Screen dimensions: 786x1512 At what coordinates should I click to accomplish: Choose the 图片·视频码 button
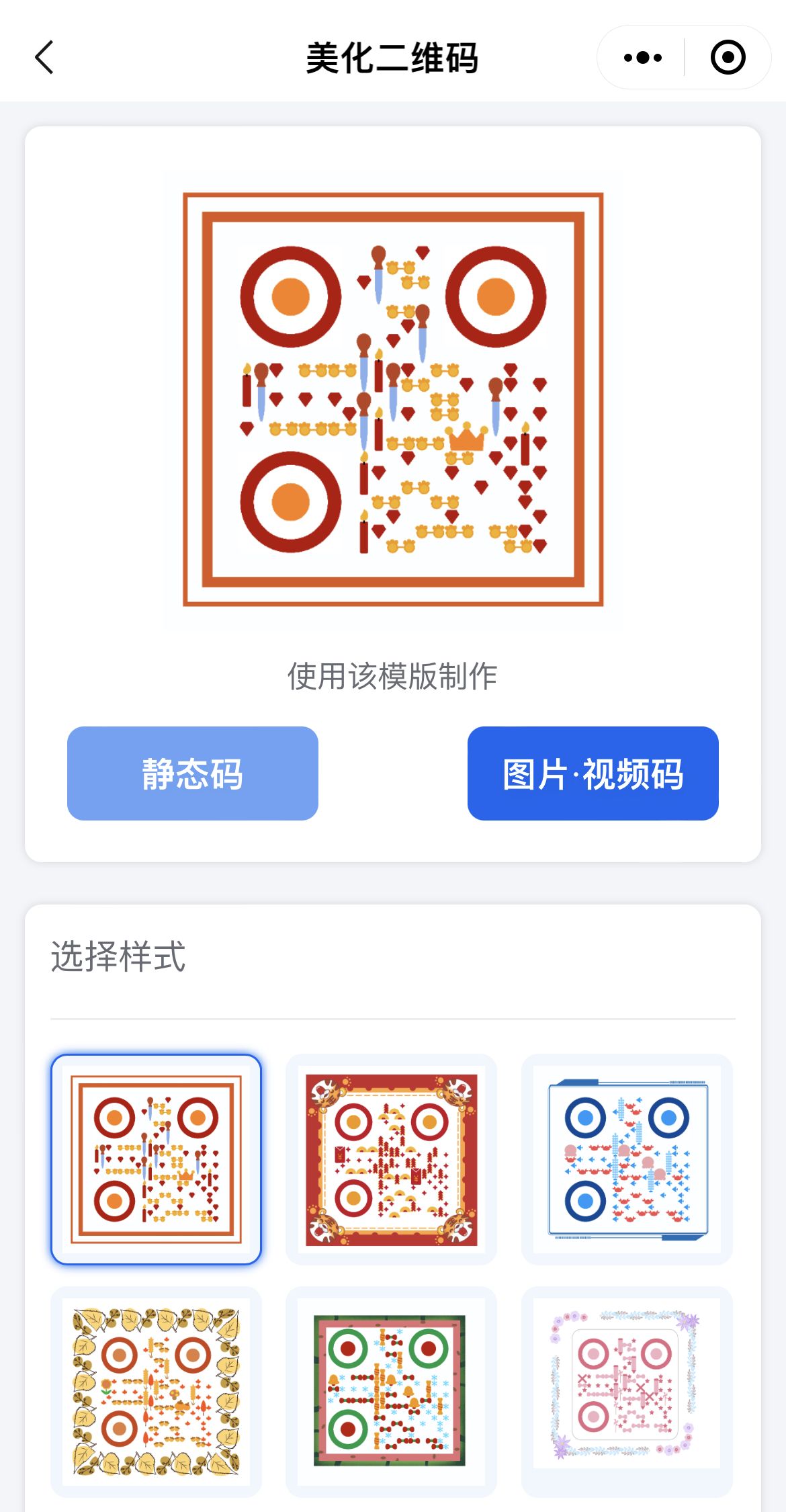click(593, 773)
